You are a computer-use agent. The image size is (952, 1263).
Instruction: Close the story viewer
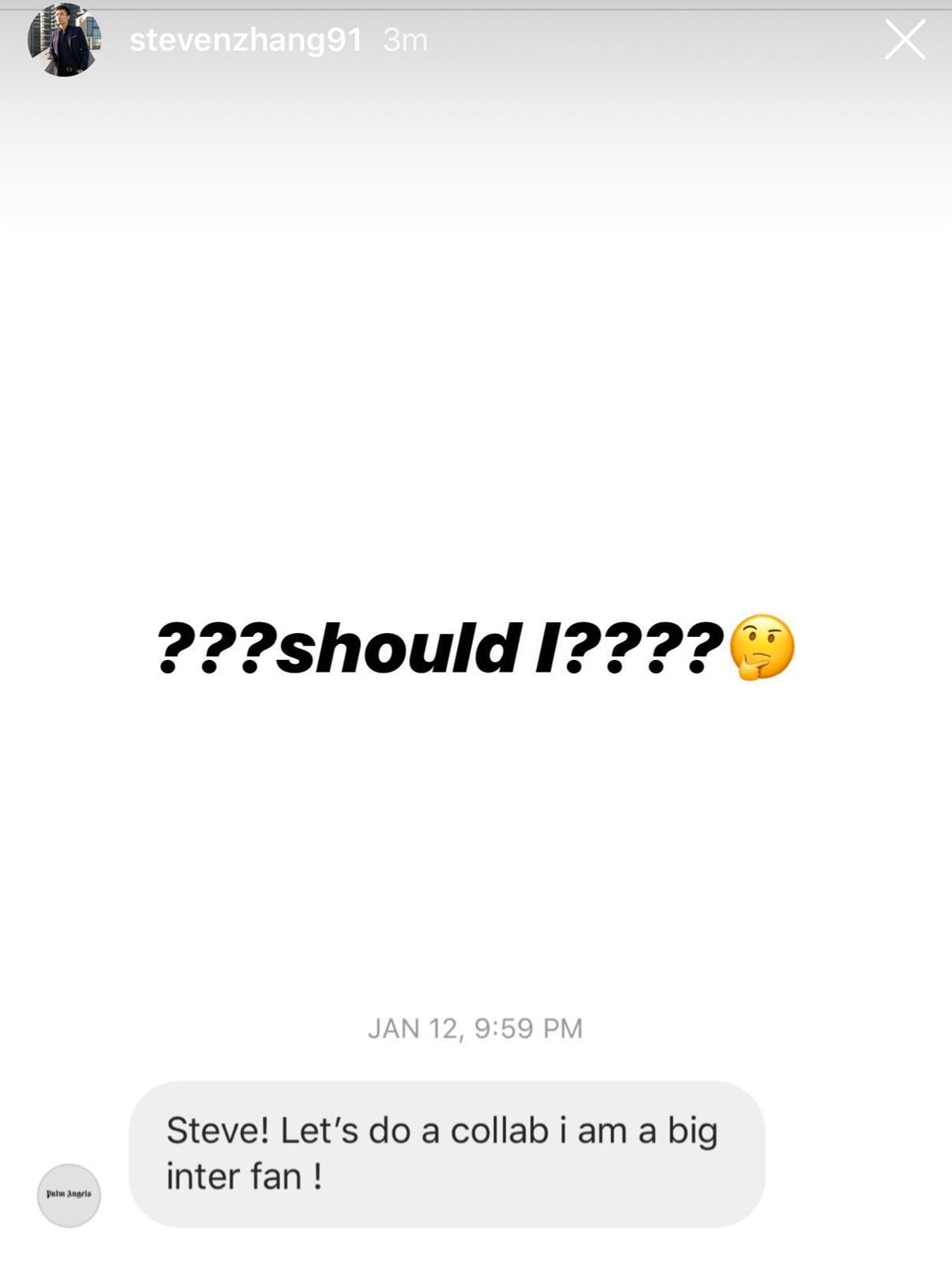905,40
